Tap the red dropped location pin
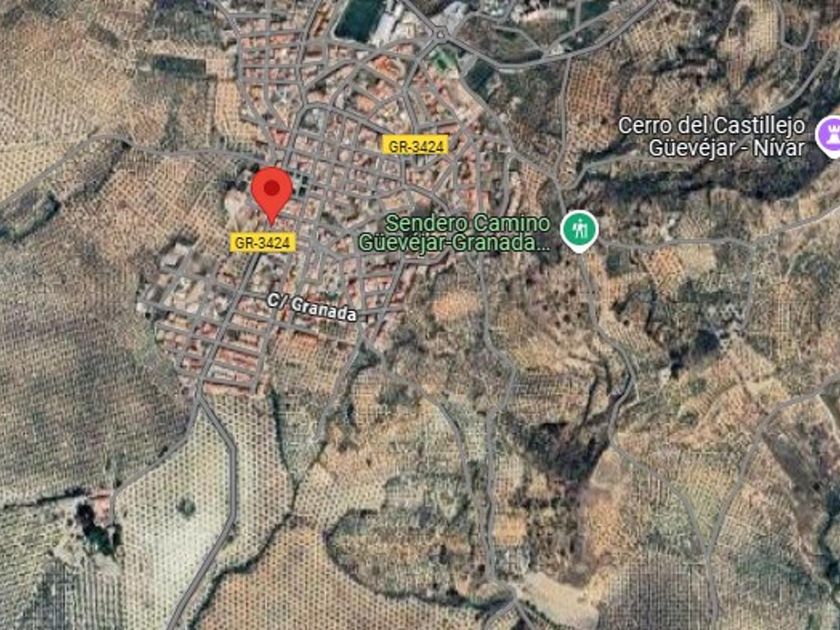The width and height of the screenshot is (840, 630). pos(272,194)
